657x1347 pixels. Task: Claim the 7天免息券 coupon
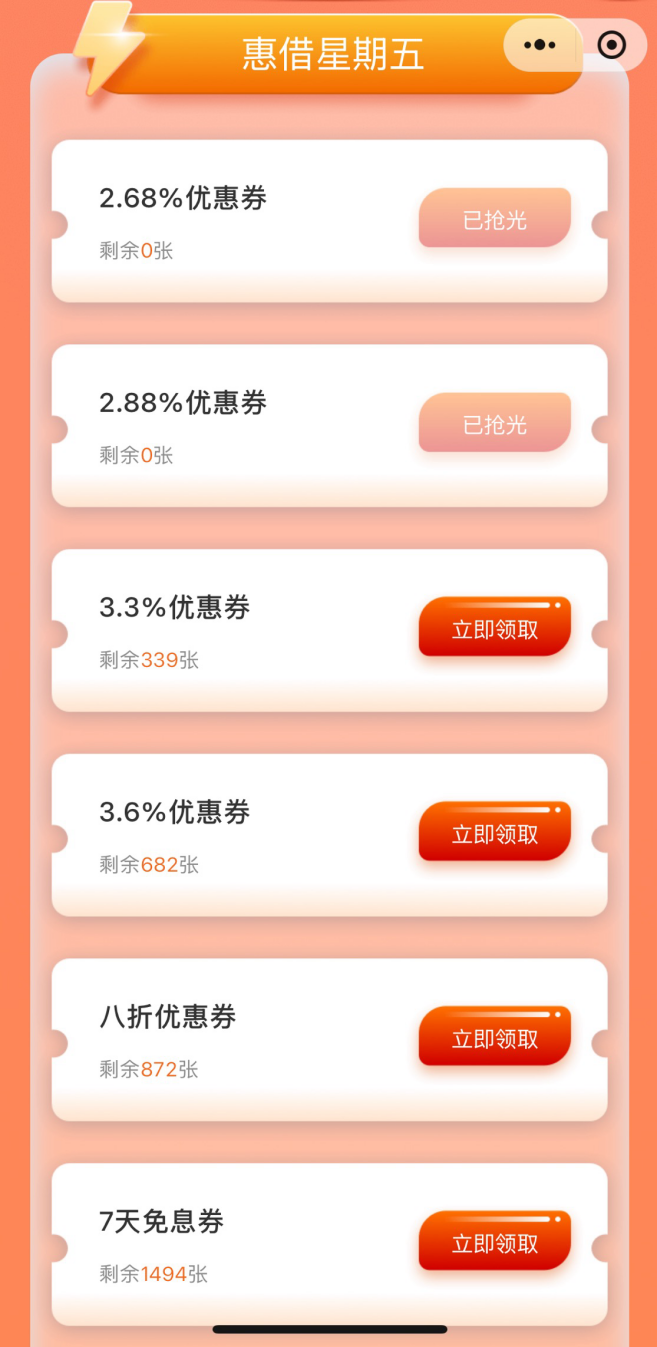click(x=494, y=1242)
